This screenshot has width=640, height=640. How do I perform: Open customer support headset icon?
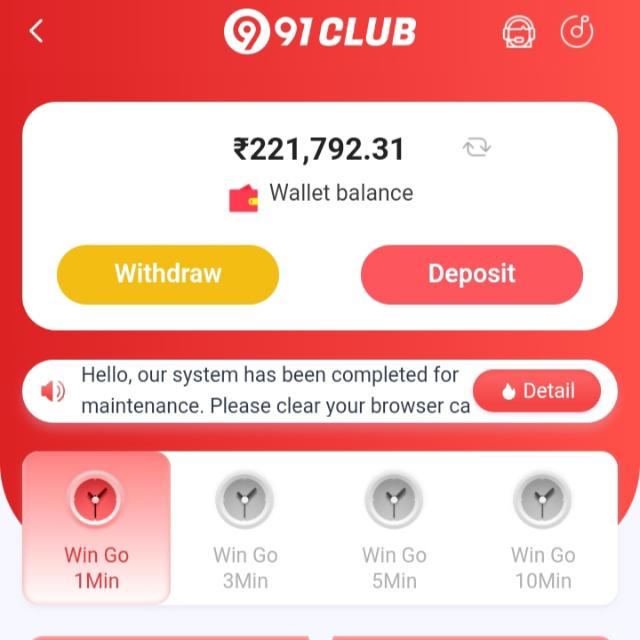(518, 31)
